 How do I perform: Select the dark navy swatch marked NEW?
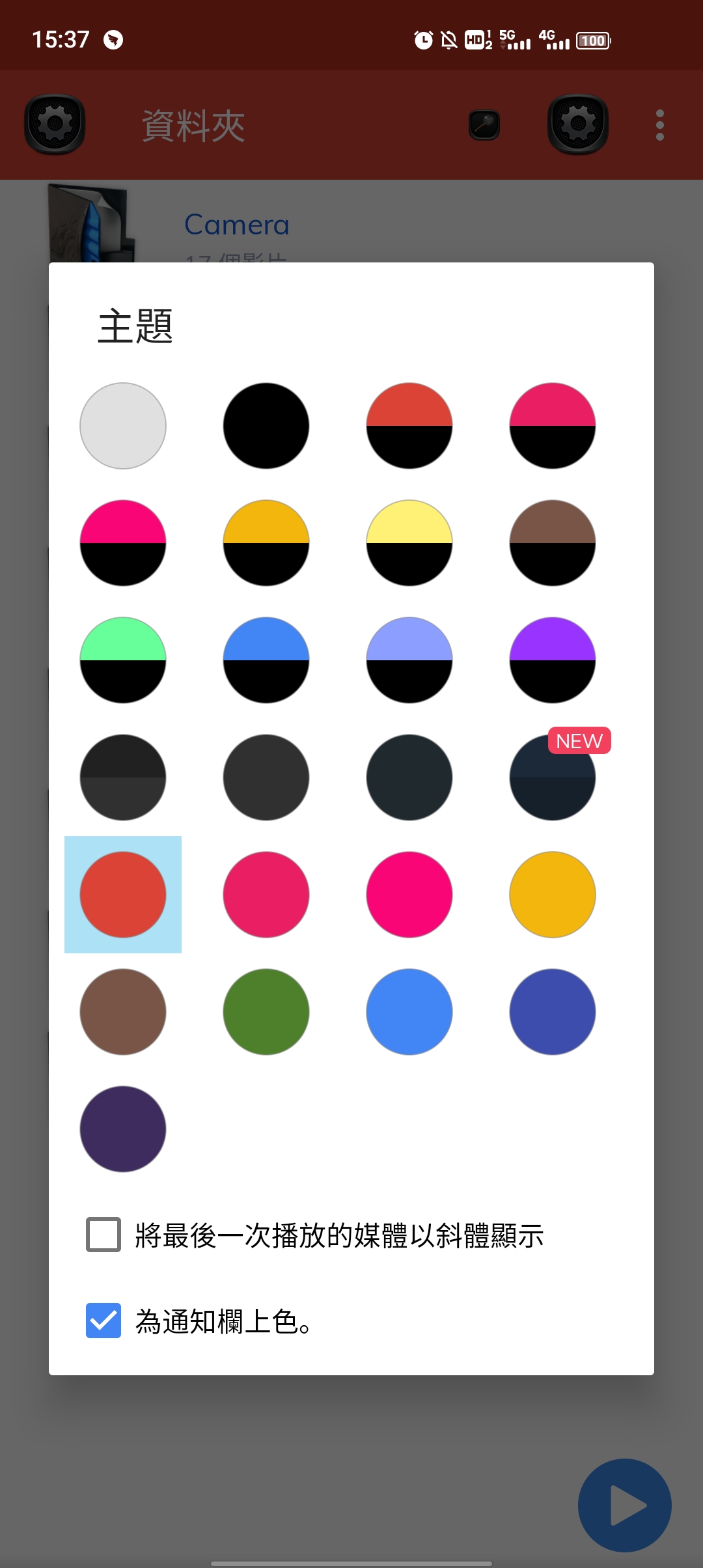tap(553, 777)
